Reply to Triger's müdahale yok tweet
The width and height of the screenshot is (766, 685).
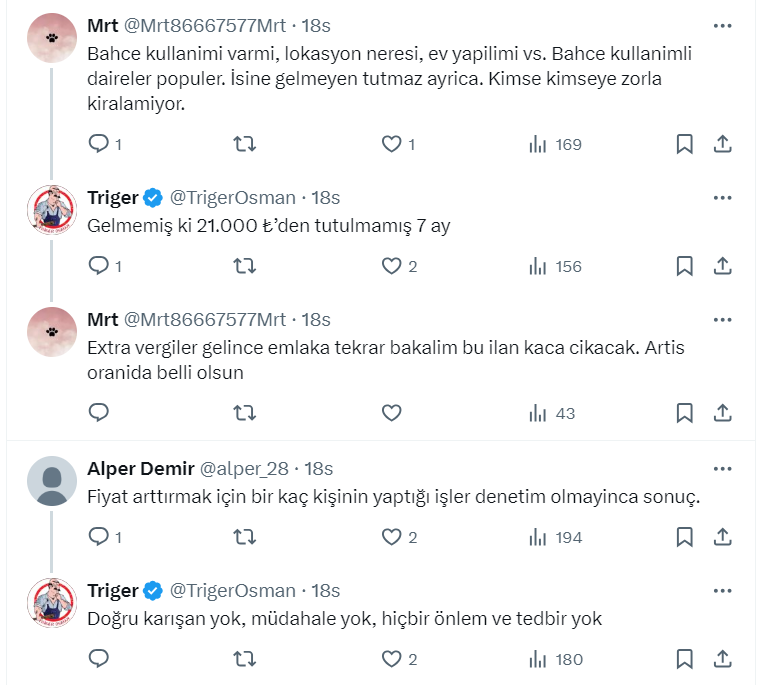[x=98, y=659]
